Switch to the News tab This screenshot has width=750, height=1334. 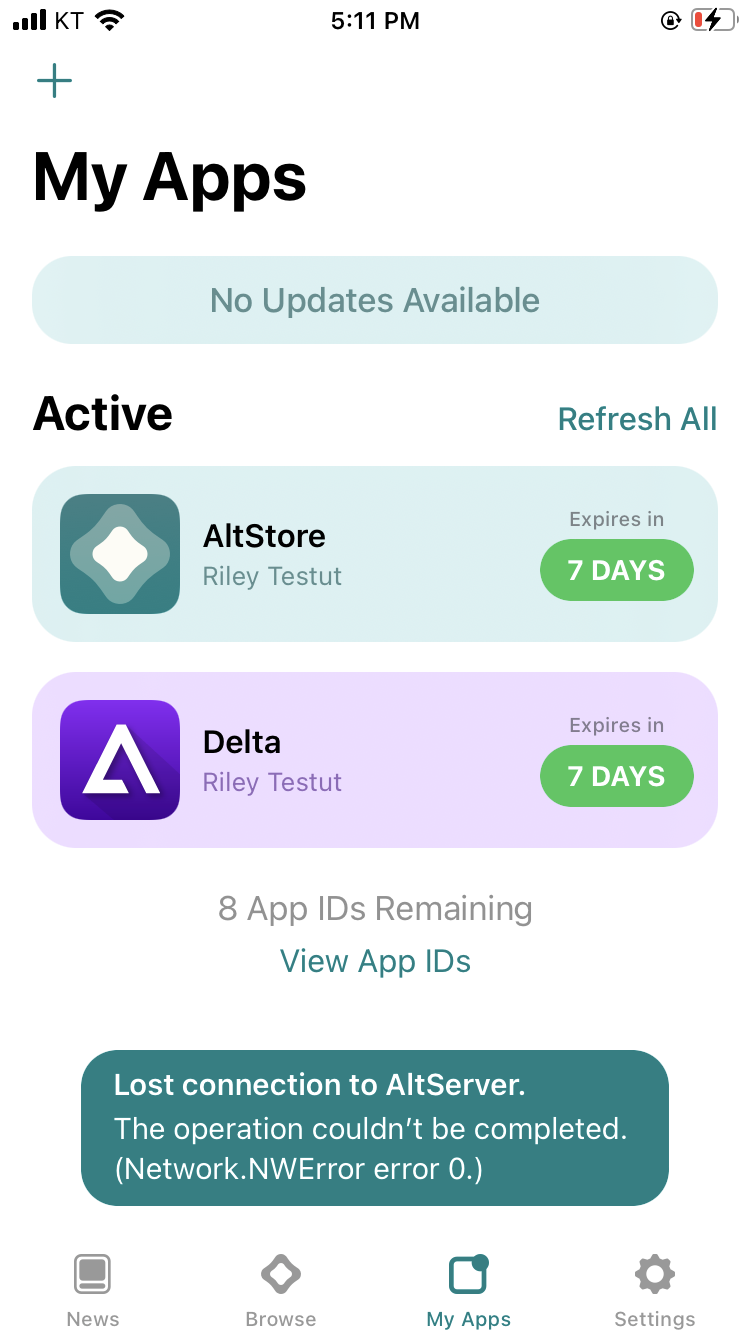93,1291
